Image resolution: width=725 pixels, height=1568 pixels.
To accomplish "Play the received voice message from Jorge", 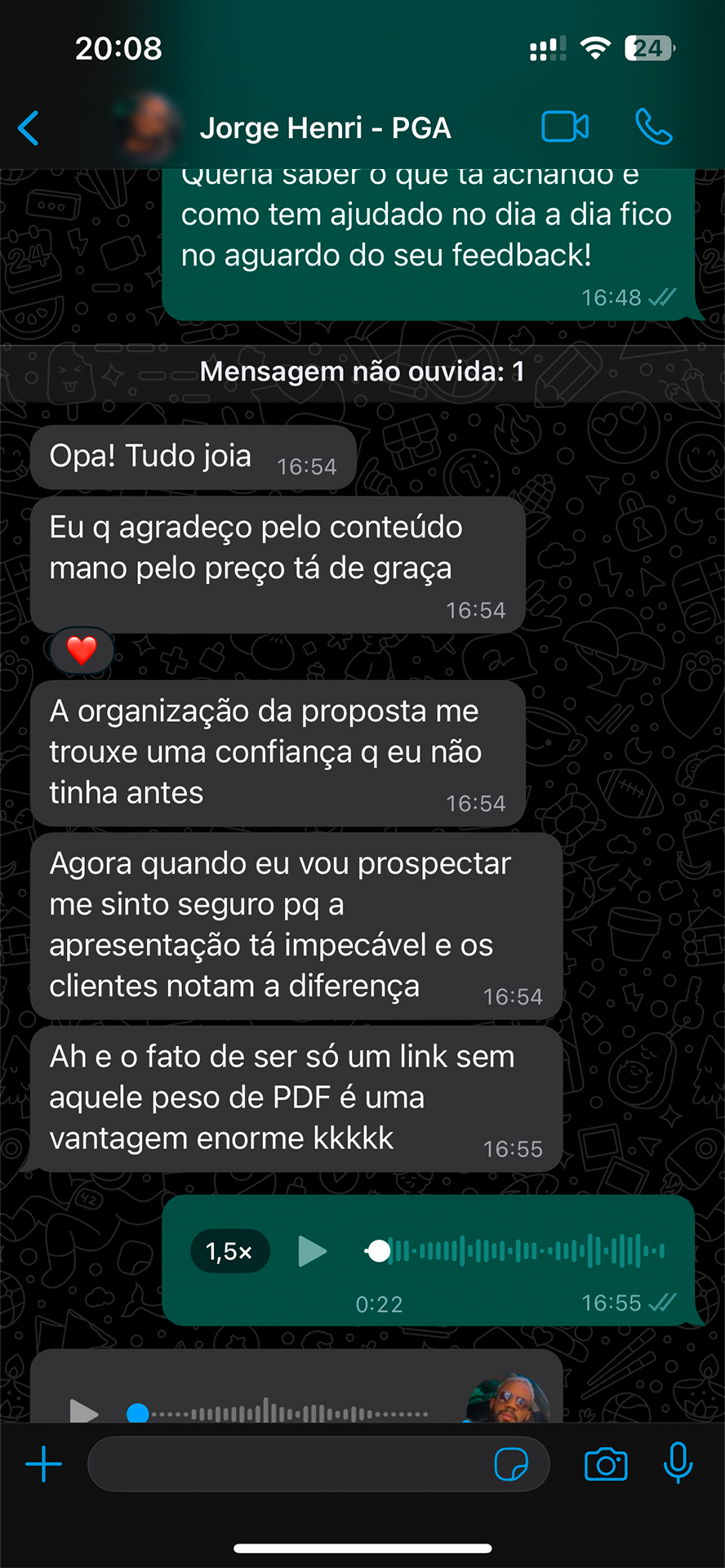I will [x=84, y=1411].
